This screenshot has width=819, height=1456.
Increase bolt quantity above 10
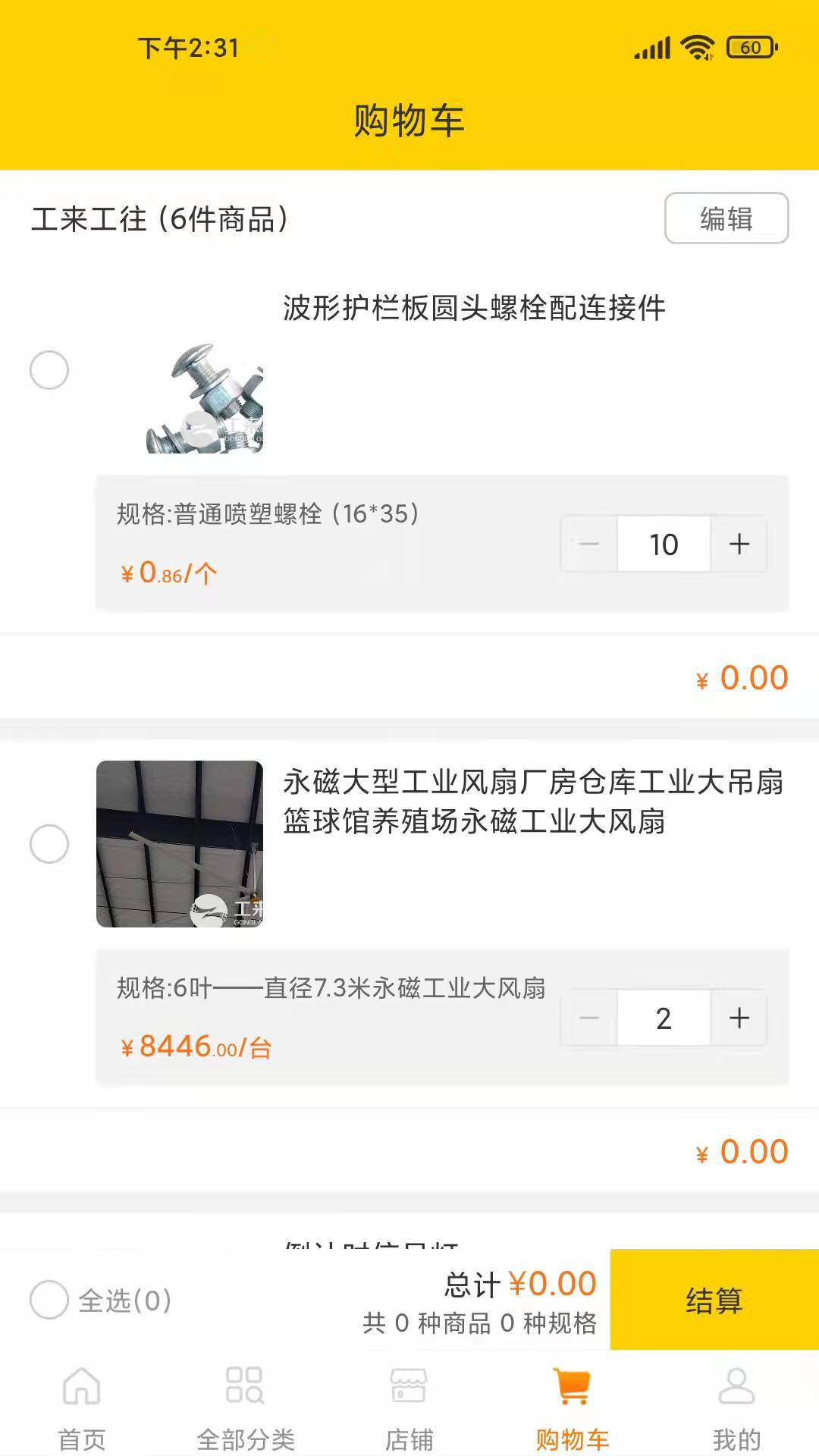tap(739, 544)
